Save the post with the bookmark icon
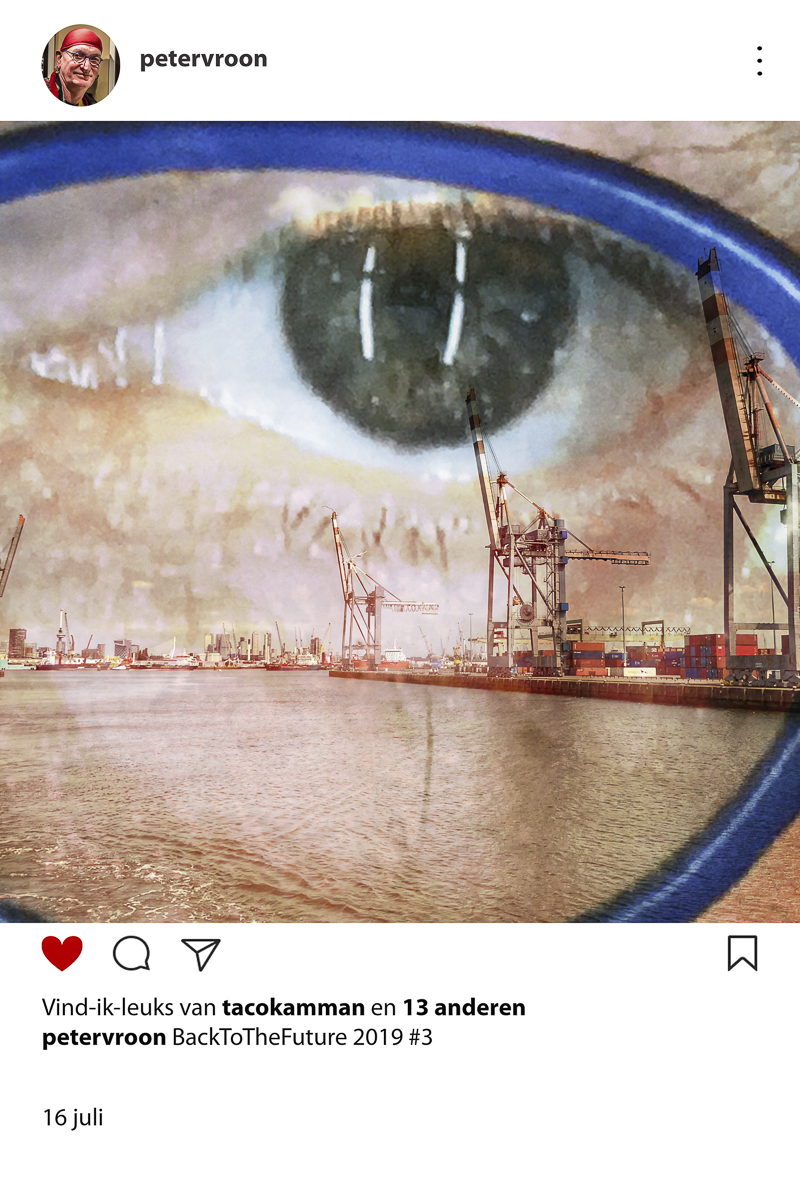The height and width of the screenshot is (1200, 800). (x=742, y=953)
